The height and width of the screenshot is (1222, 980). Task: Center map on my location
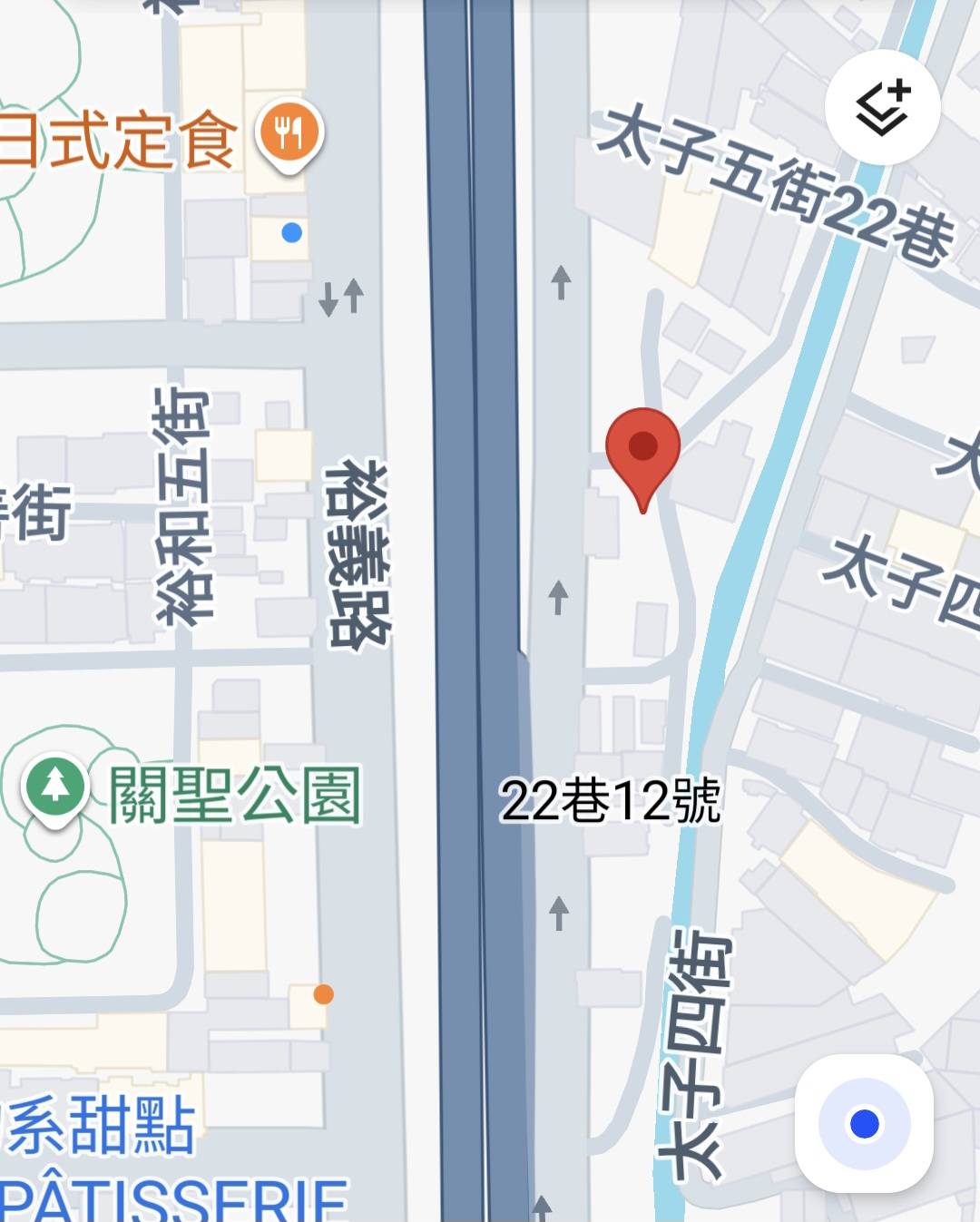[864, 1123]
